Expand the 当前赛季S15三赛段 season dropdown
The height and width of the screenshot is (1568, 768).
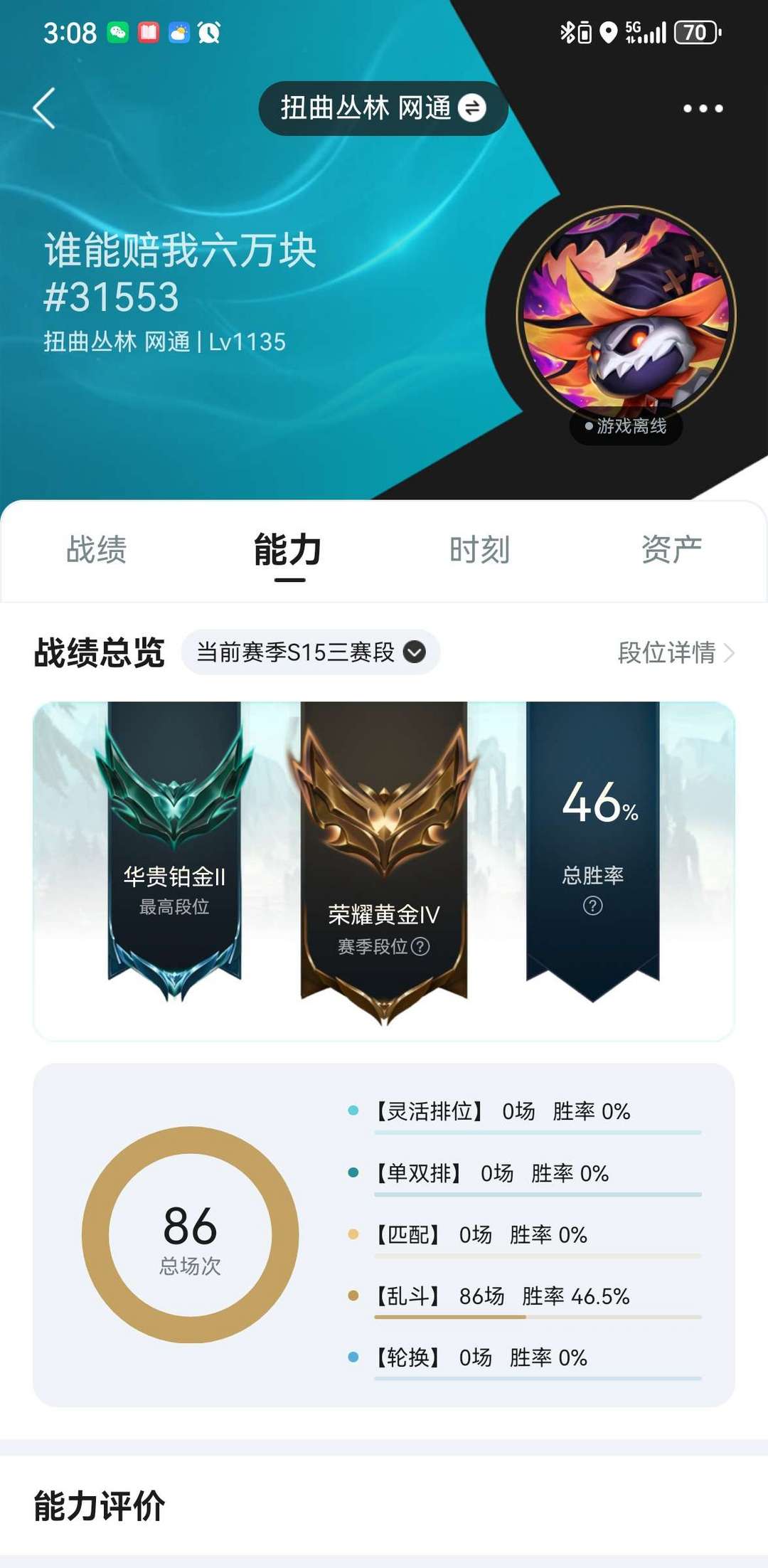point(311,652)
